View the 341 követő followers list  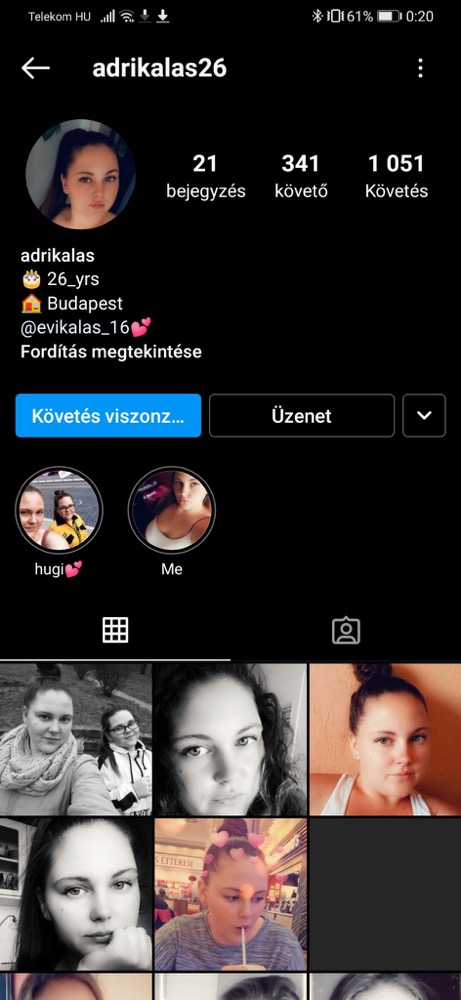point(301,175)
